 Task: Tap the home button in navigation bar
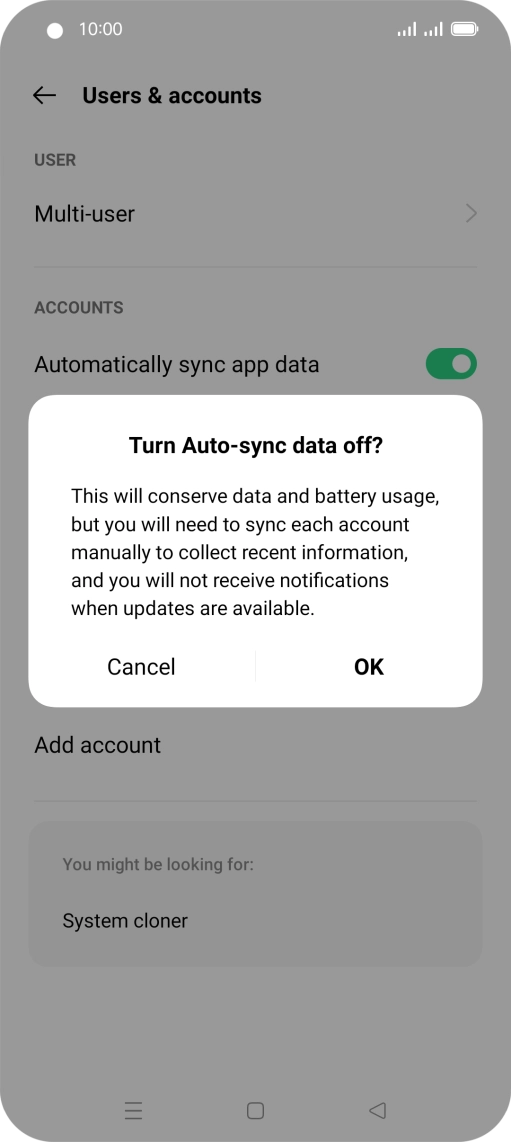256,1111
